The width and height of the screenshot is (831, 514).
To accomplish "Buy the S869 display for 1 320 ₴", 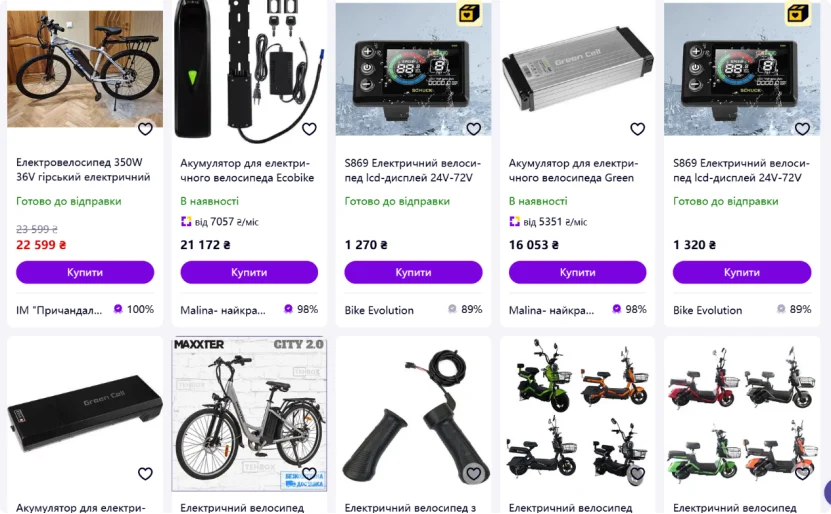I will pyautogui.click(x=741, y=272).
